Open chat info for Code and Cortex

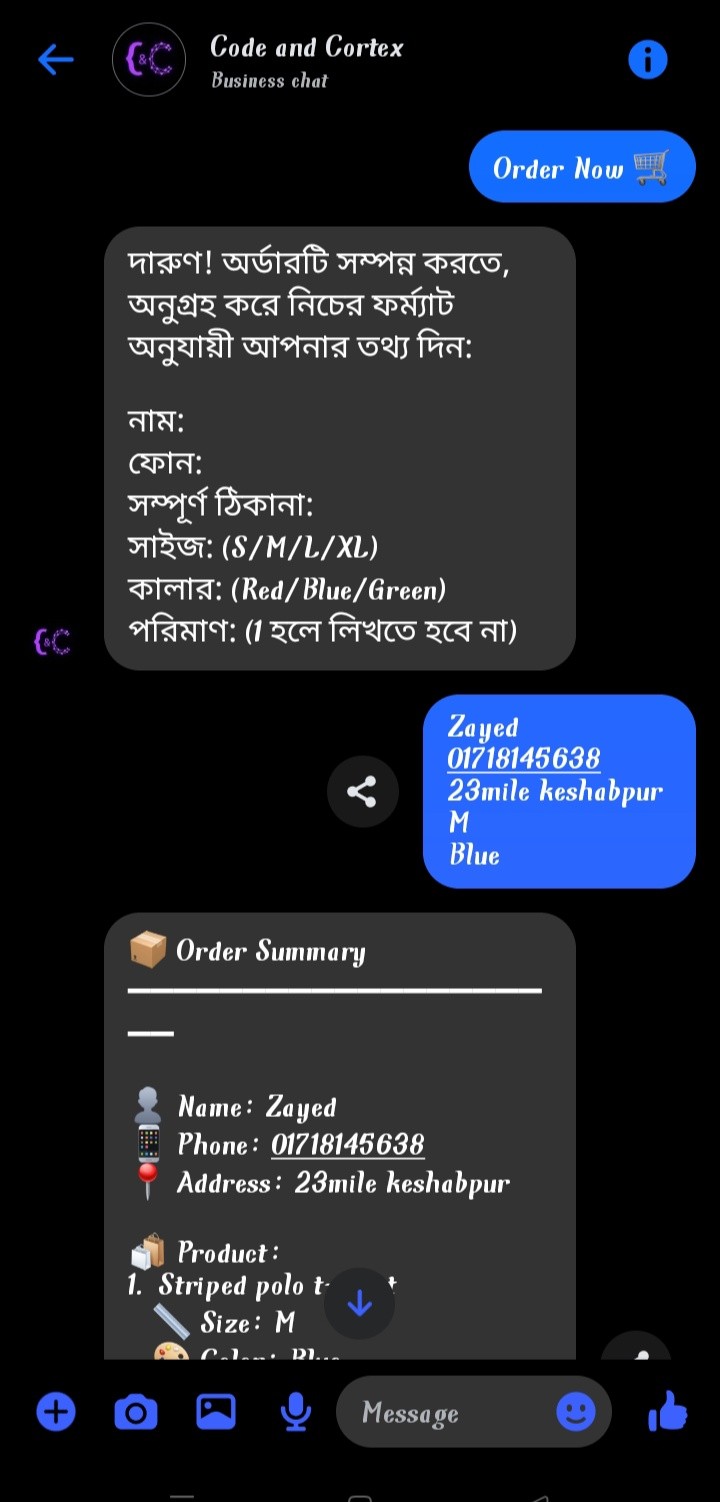point(647,61)
